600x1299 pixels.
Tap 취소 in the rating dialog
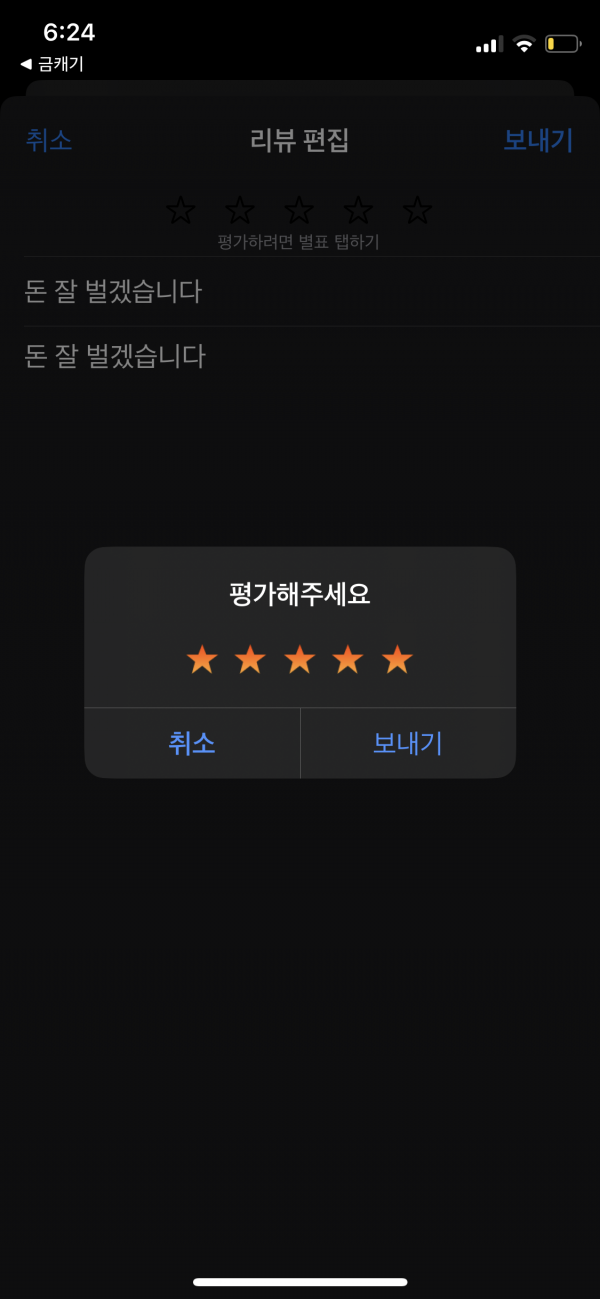(x=192, y=743)
